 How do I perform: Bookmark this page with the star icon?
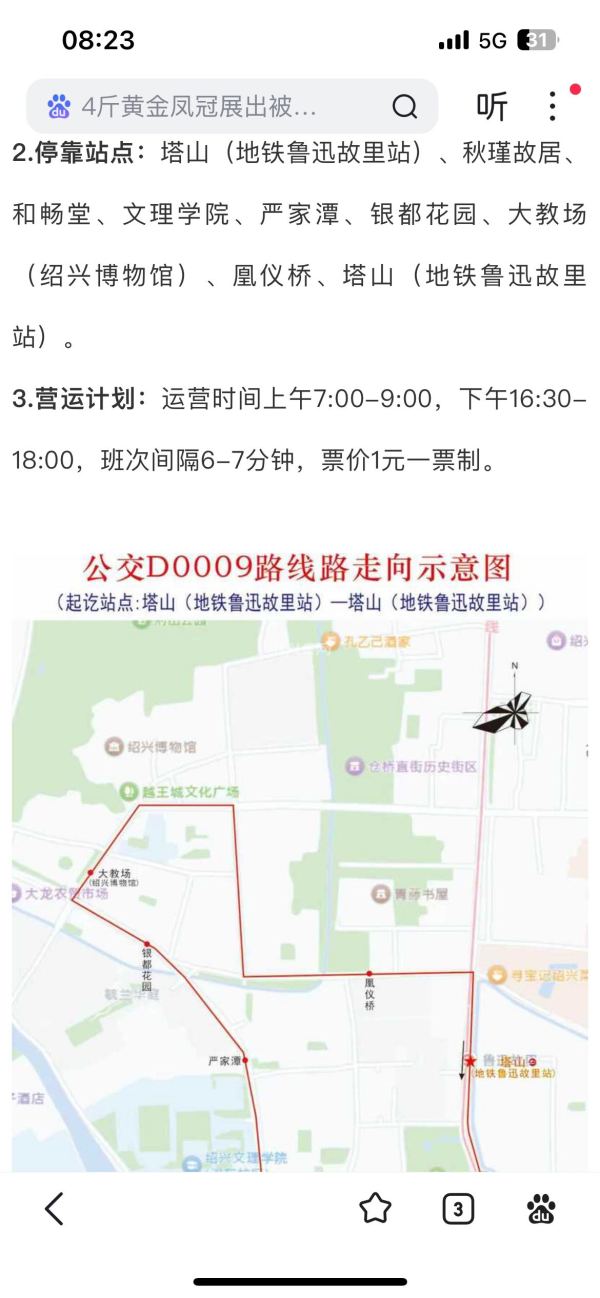tap(375, 1209)
